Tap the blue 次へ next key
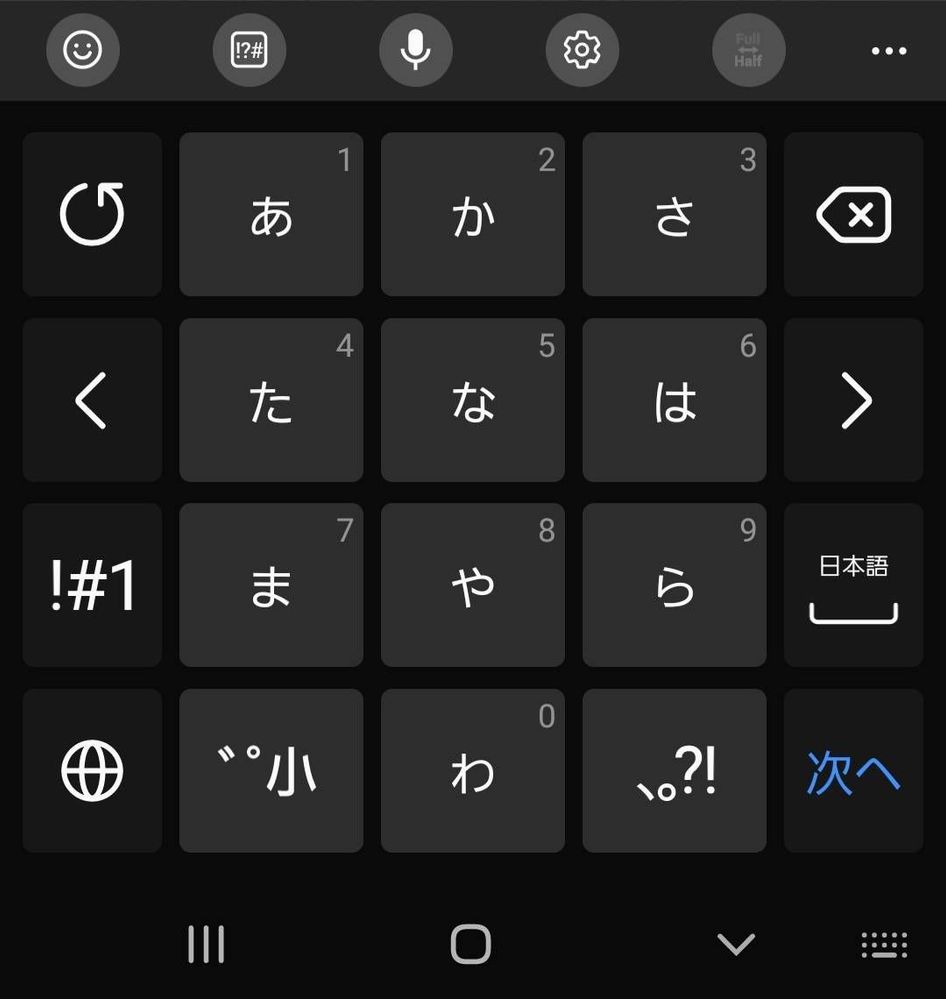 [854, 771]
